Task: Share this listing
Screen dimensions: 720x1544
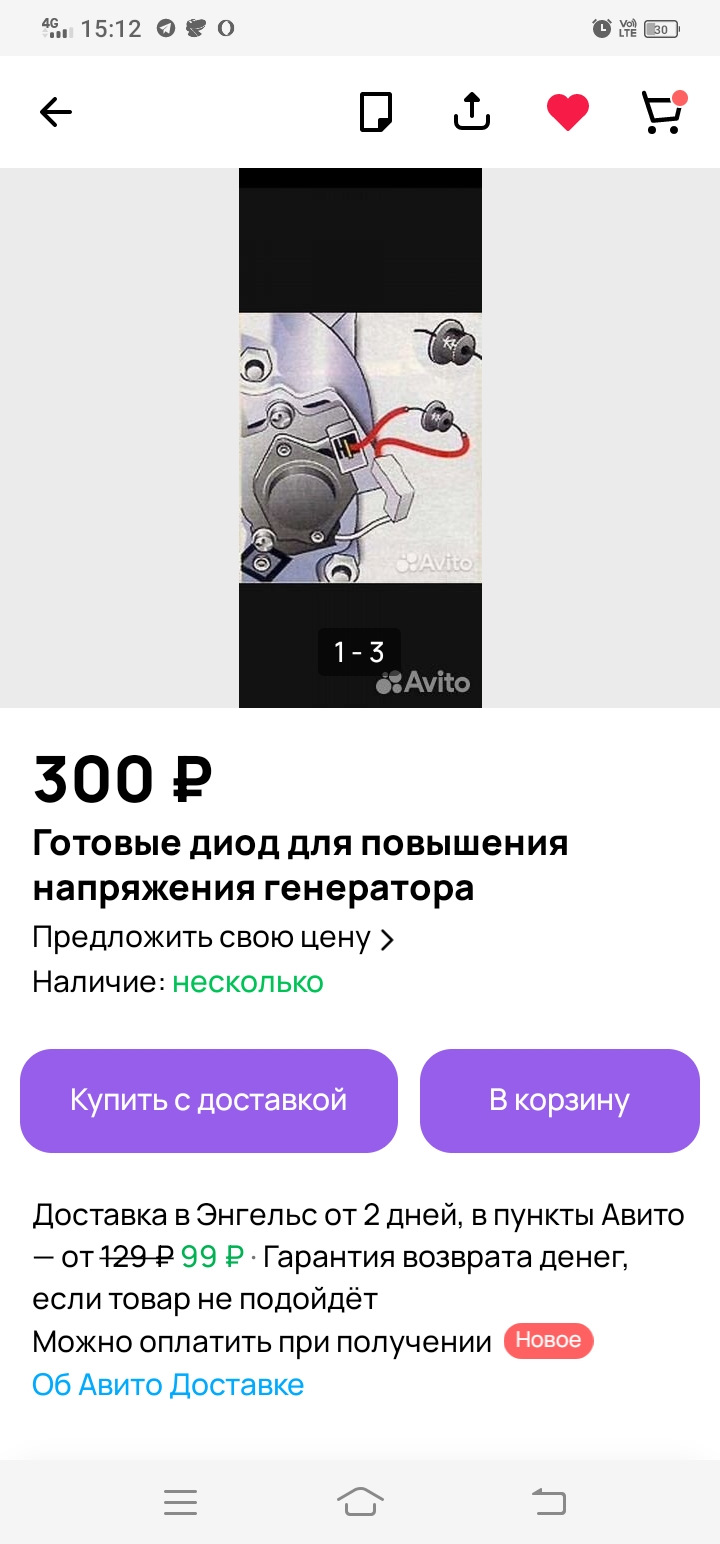Action: 472,112
